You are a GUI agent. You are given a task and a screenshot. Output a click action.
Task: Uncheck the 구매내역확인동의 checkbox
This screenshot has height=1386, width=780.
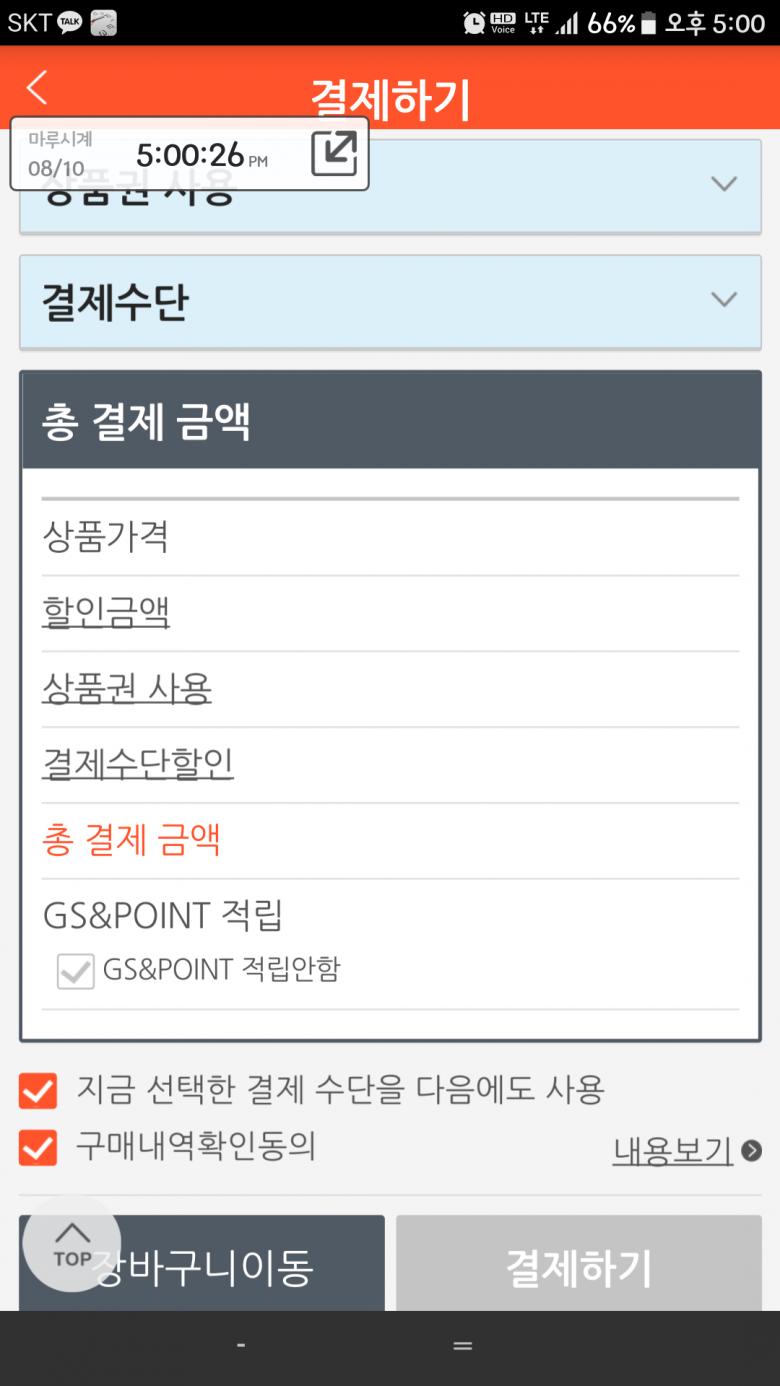tap(38, 1148)
